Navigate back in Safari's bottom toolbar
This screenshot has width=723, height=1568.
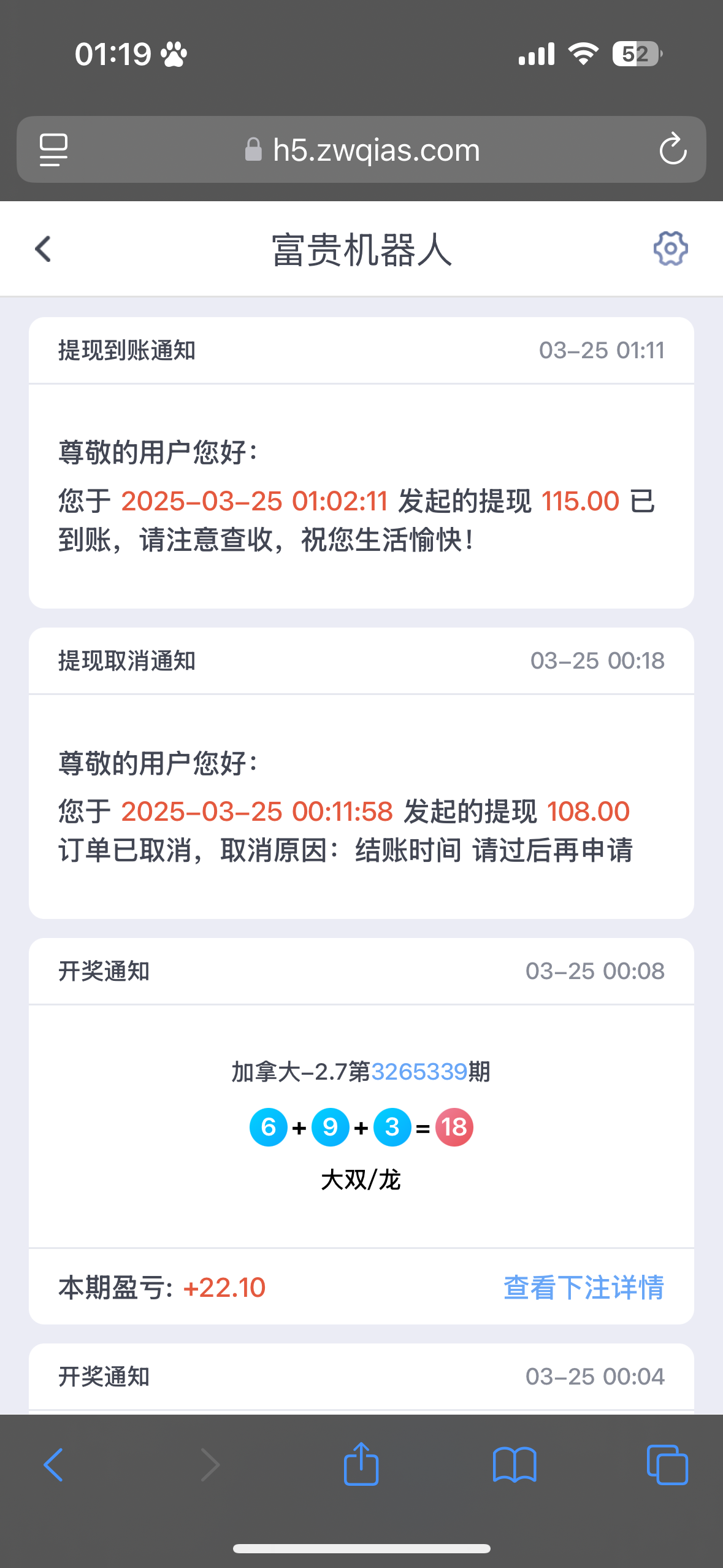tap(53, 1465)
